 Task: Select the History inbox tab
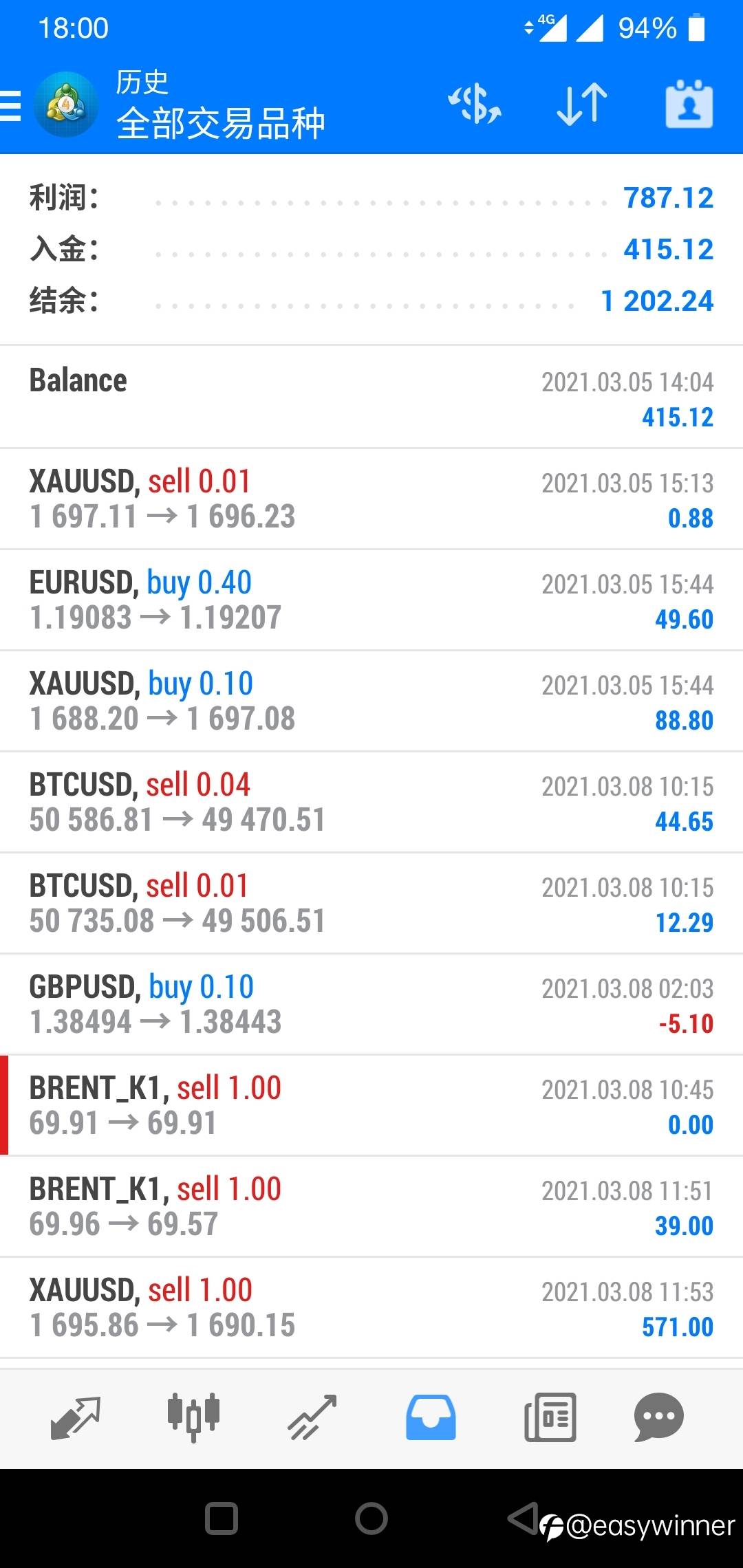point(431,1418)
